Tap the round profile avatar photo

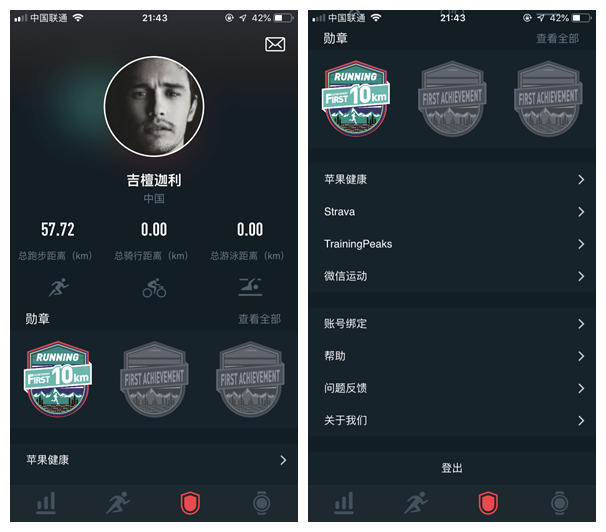[x=154, y=106]
